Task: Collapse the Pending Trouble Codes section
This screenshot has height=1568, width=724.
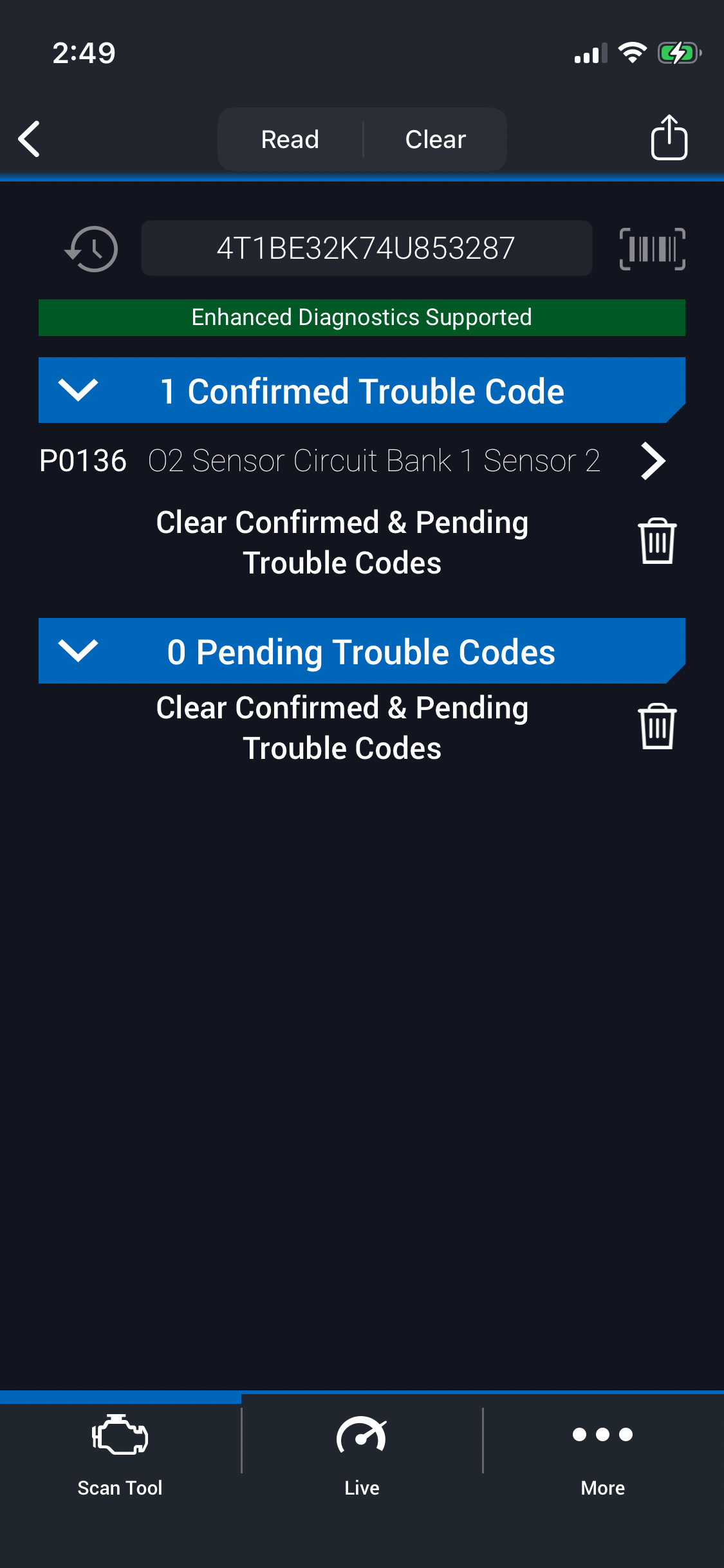Action: (x=78, y=651)
